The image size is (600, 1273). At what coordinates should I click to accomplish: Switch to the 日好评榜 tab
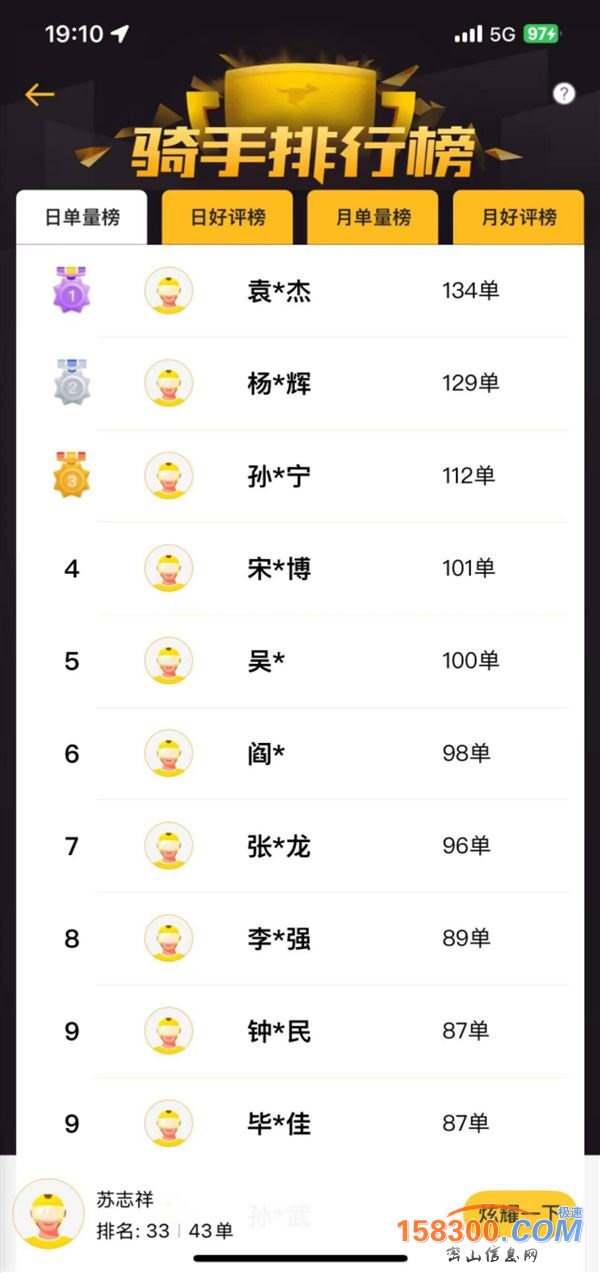pyautogui.click(x=228, y=217)
